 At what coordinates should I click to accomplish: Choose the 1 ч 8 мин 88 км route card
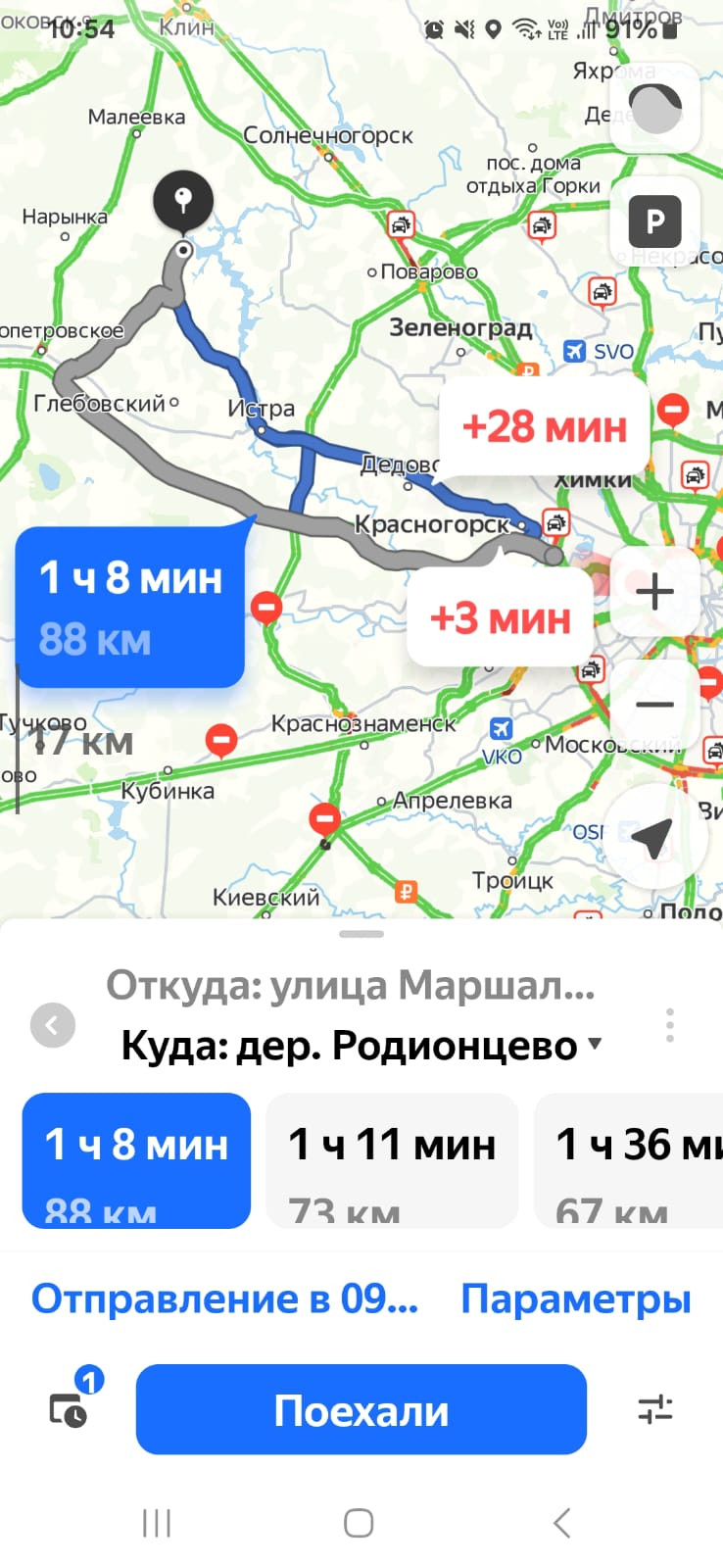[136, 1160]
